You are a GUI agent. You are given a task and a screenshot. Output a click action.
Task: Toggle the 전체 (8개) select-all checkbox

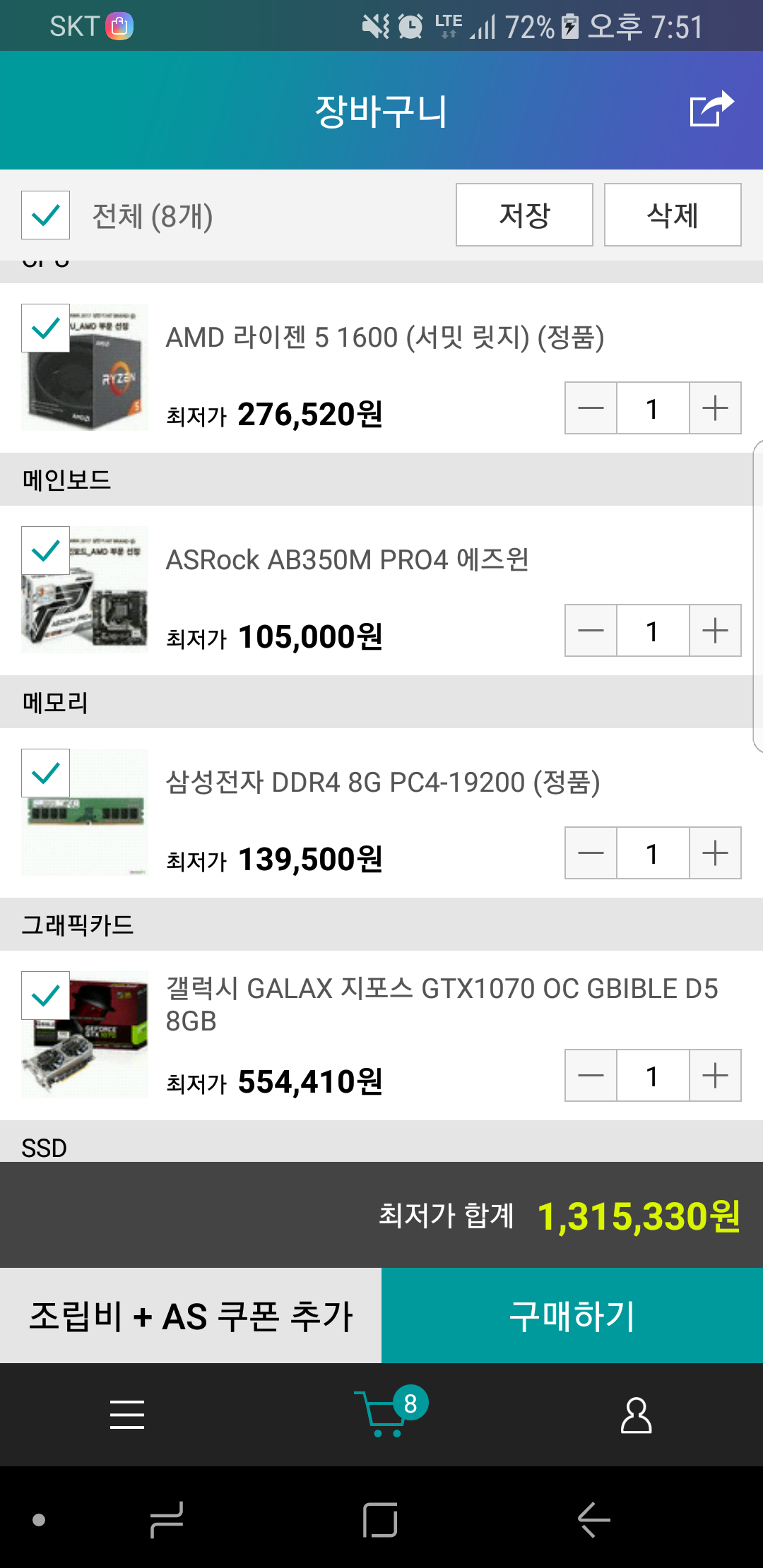click(45, 215)
